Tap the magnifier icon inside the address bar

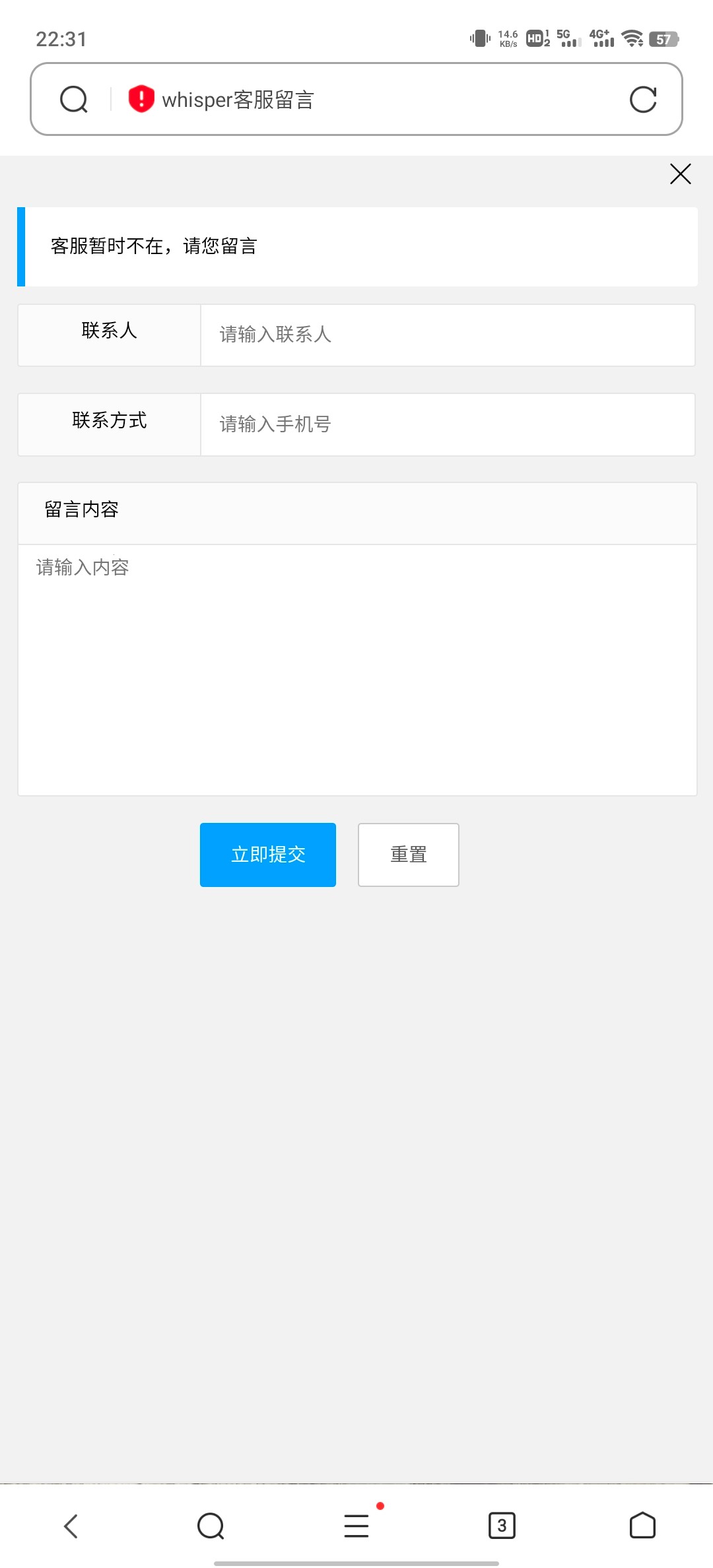73,99
